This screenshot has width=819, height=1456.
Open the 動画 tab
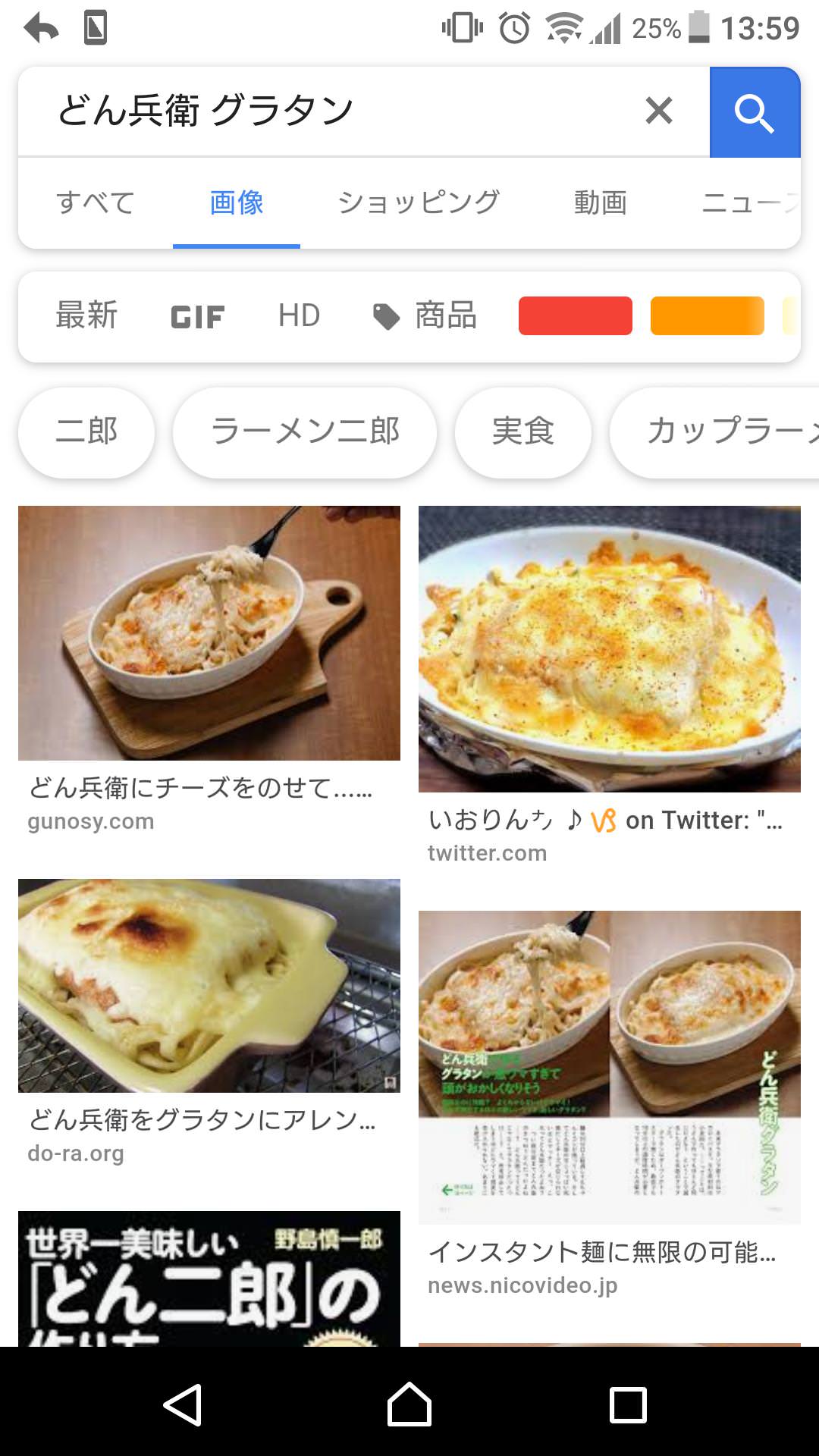point(600,202)
